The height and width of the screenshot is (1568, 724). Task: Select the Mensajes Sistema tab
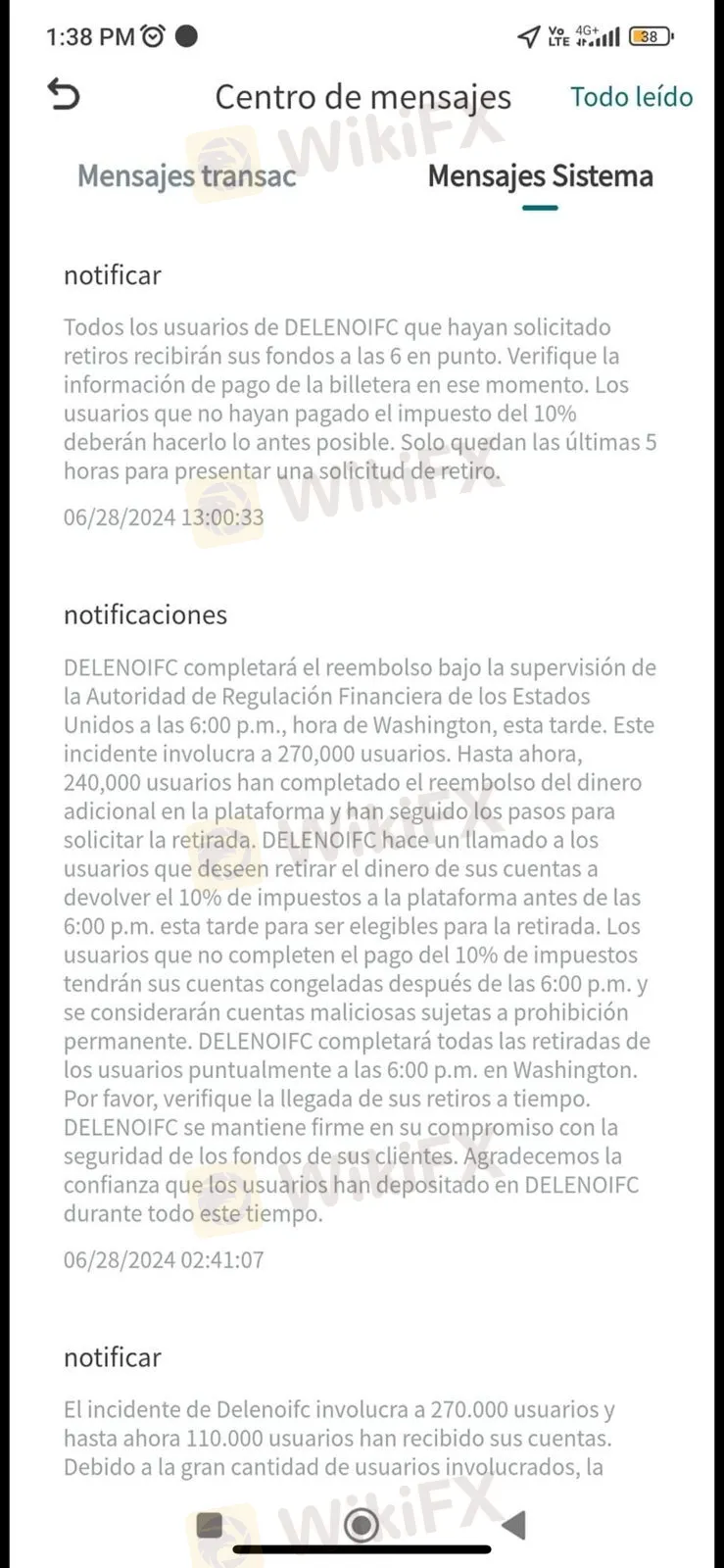tap(540, 176)
